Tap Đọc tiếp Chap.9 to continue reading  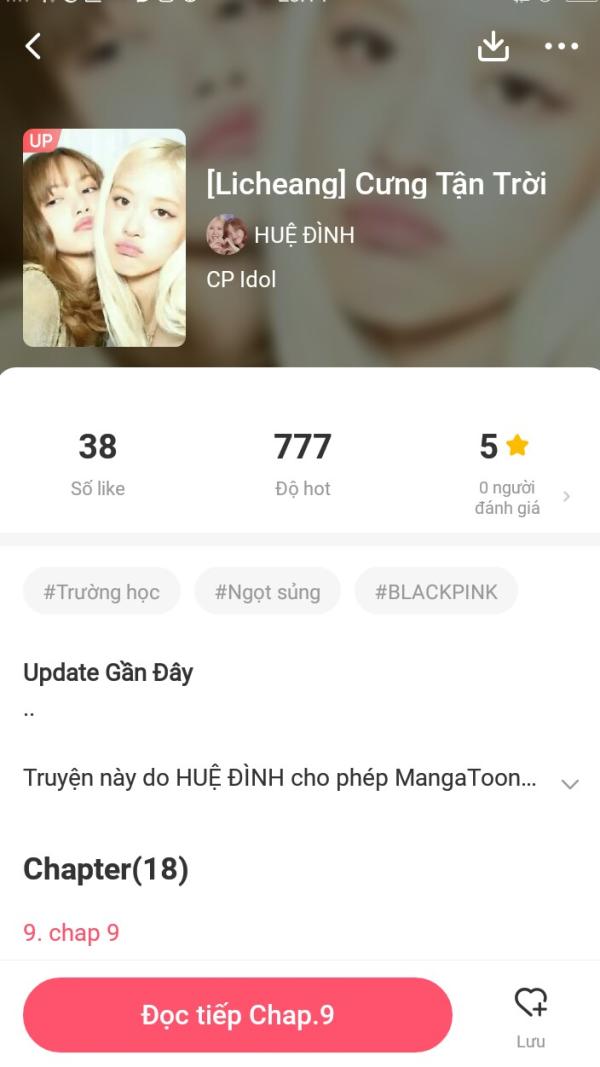[238, 1015]
